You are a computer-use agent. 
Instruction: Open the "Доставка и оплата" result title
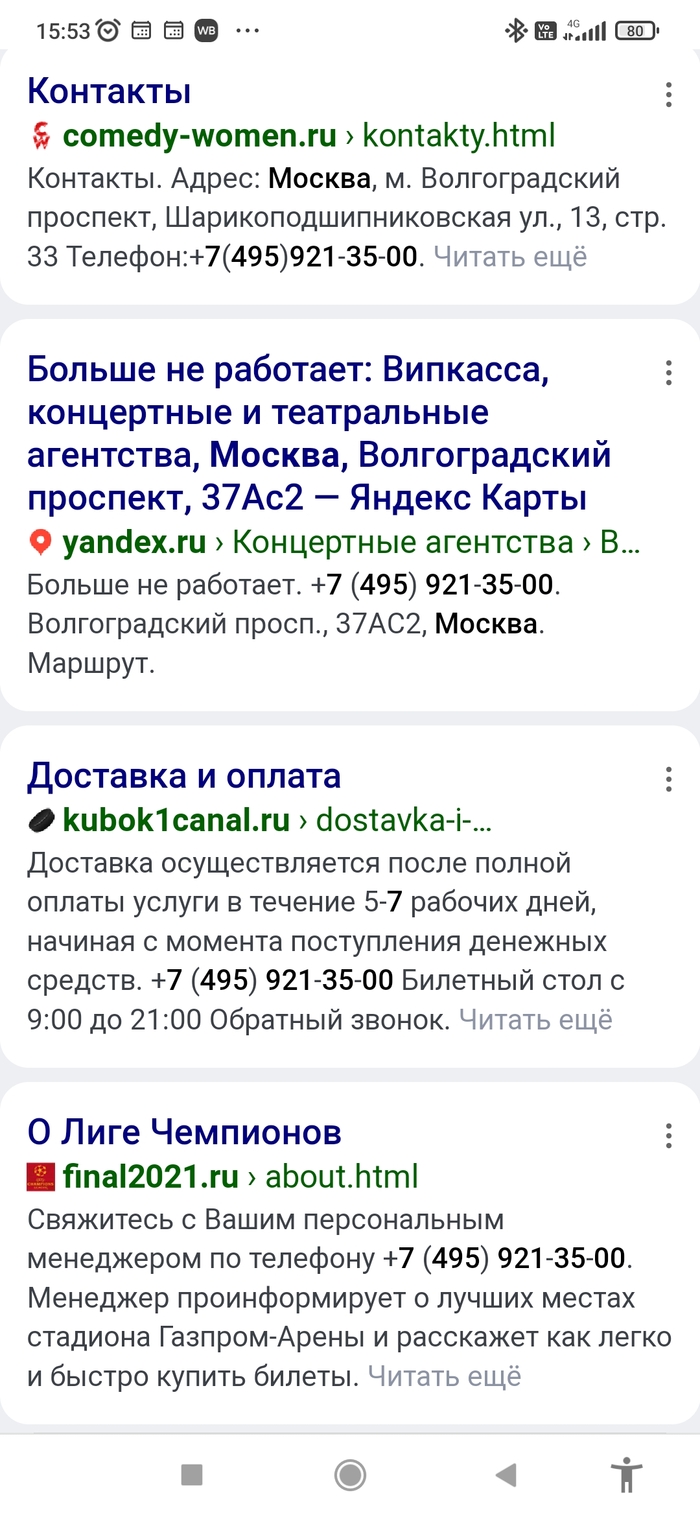point(184,775)
